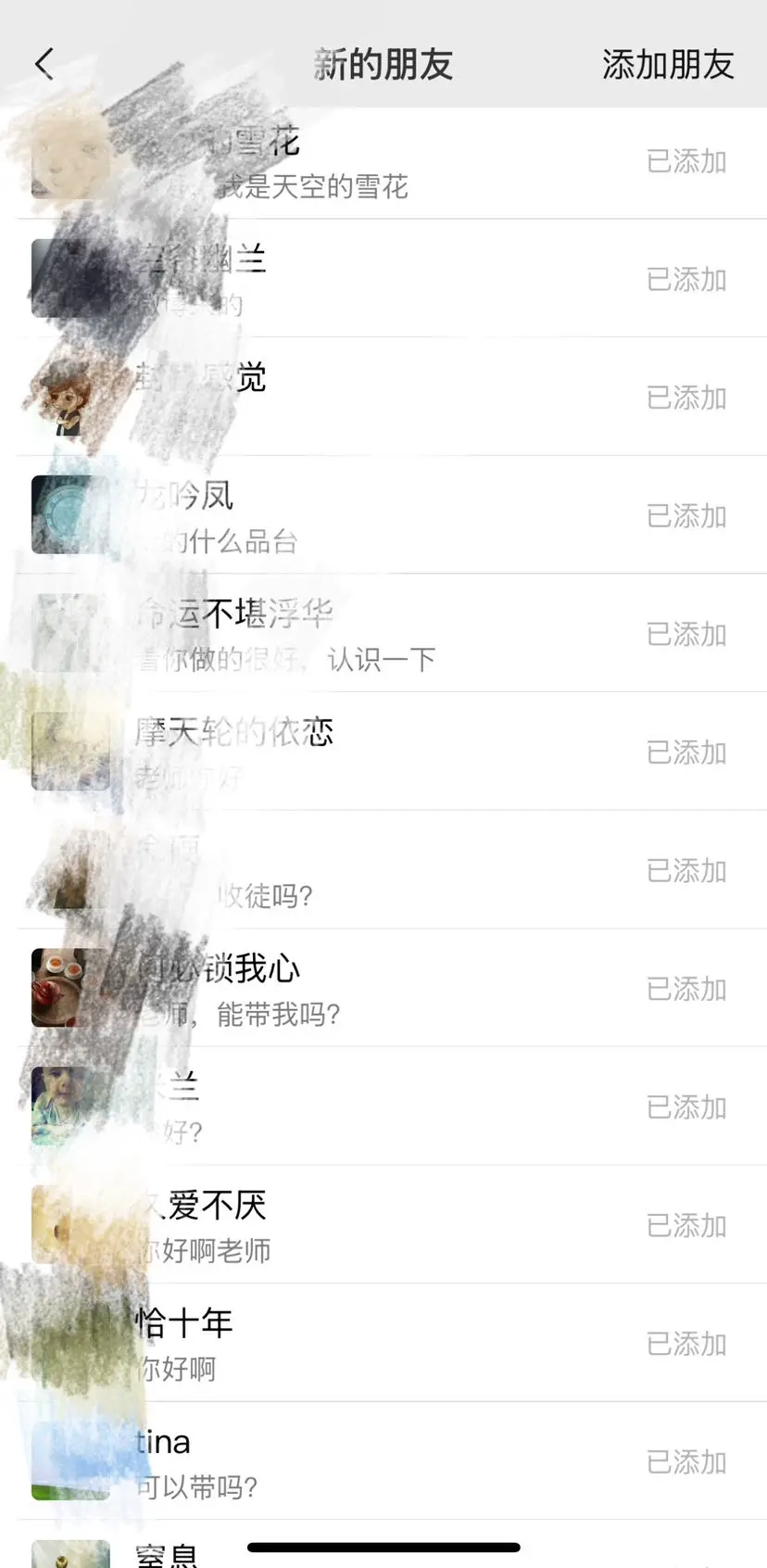Screen dimensions: 767x1568
Task: Tap the back chevron at top left
Action: pyautogui.click(x=44, y=63)
